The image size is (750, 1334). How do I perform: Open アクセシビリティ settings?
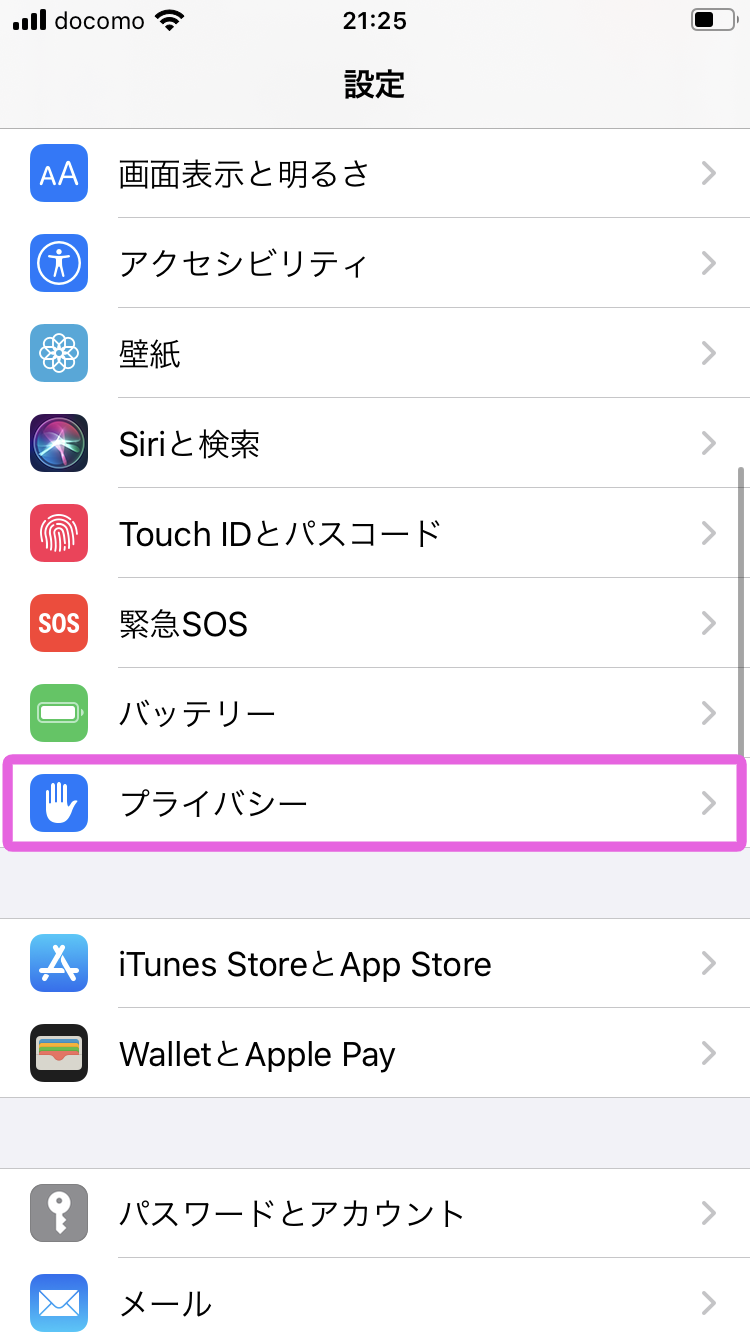click(x=375, y=264)
